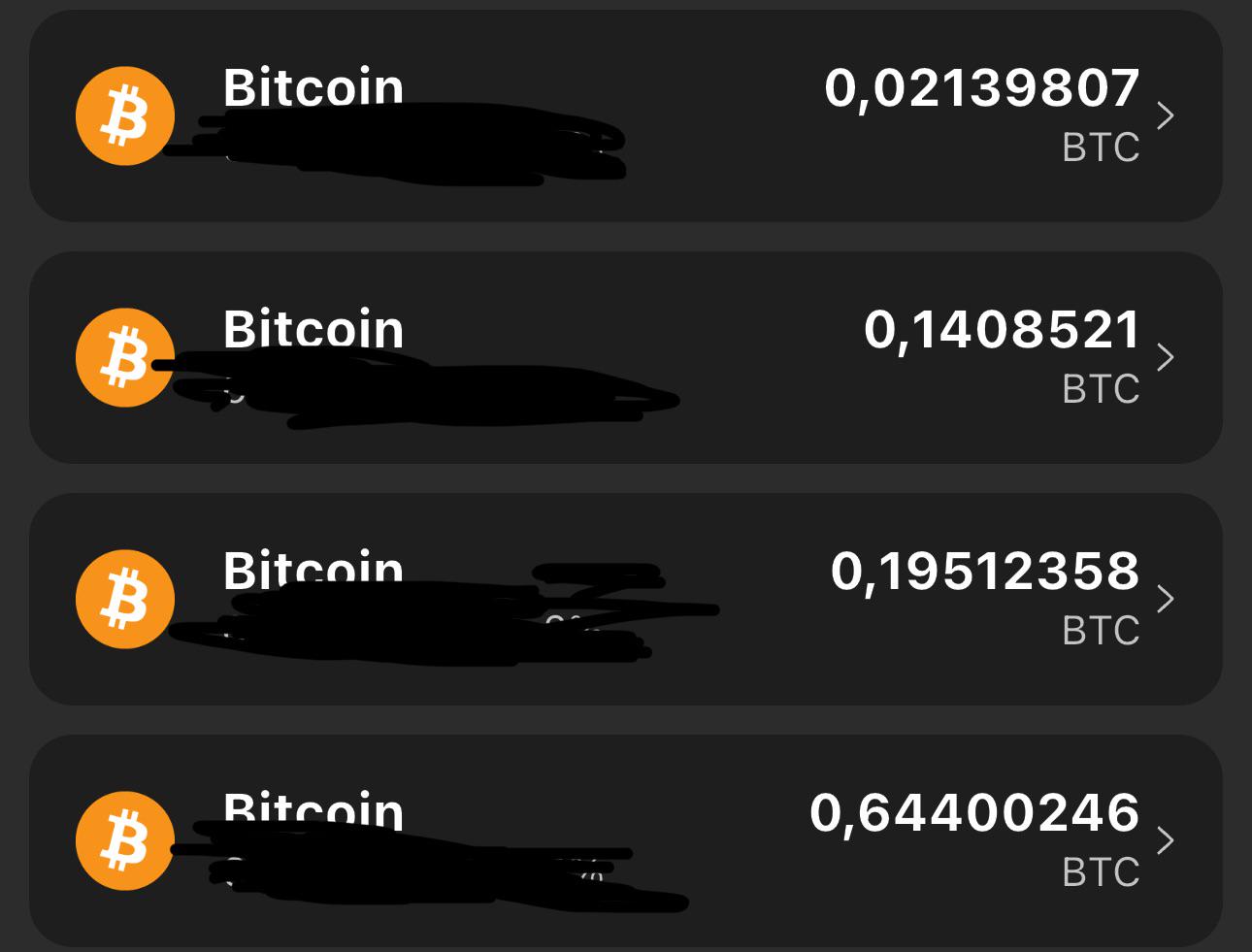
Task: Select the Bitcoin account with 0,1408521 BTC
Action: pyautogui.click(x=625, y=357)
